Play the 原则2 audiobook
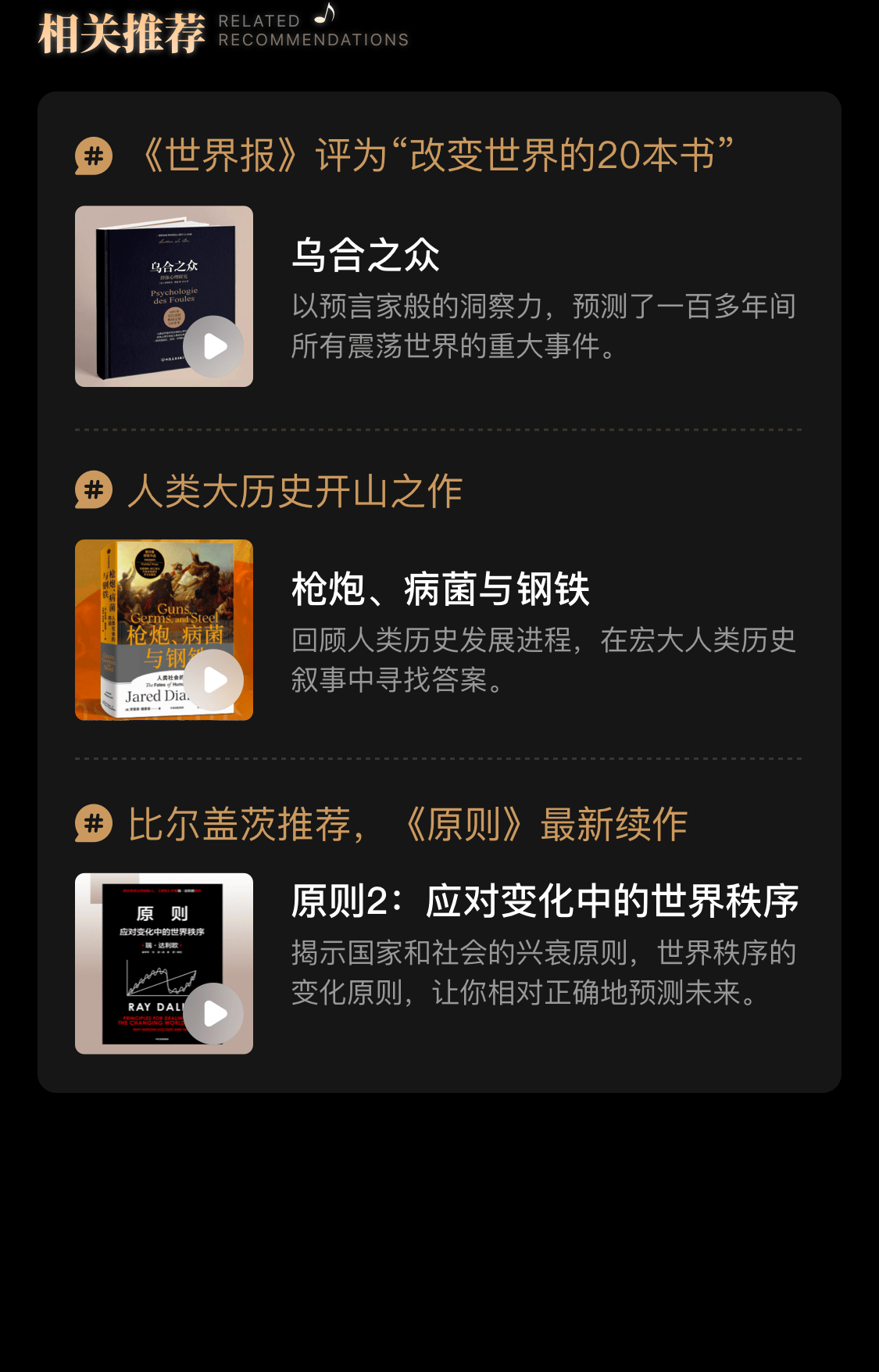The width and height of the screenshot is (879, 1372). [x=213, y=1013]
